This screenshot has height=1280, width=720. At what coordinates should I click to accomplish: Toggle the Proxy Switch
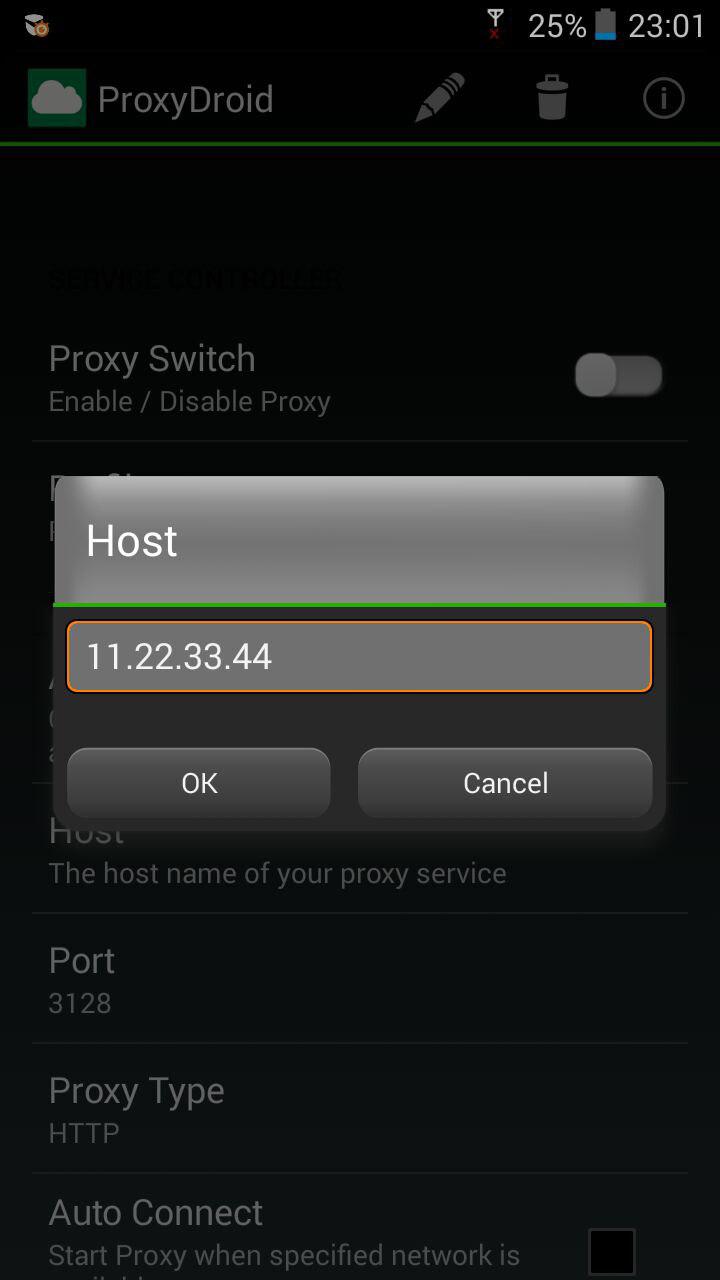618,375
